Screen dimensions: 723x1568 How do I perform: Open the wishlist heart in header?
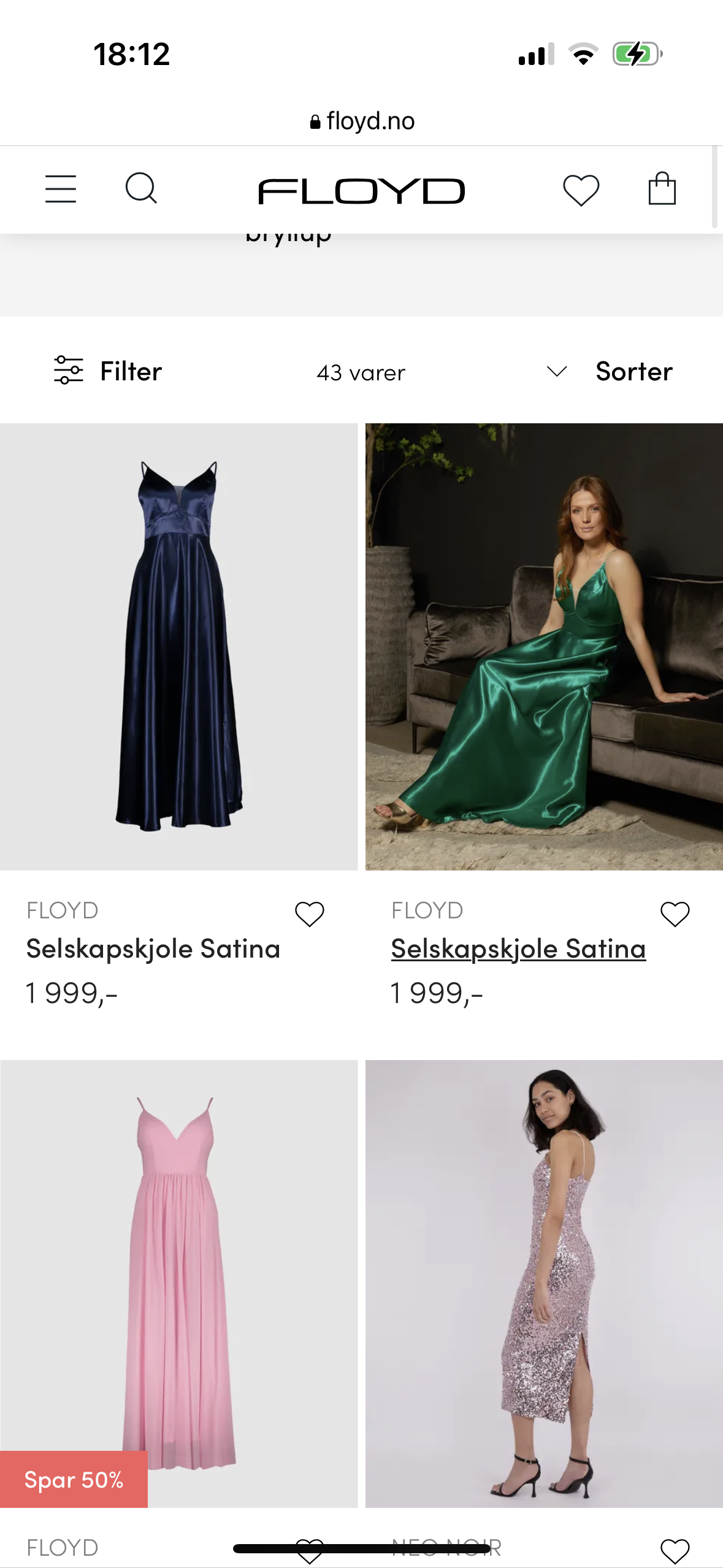(x=581, y=190)
